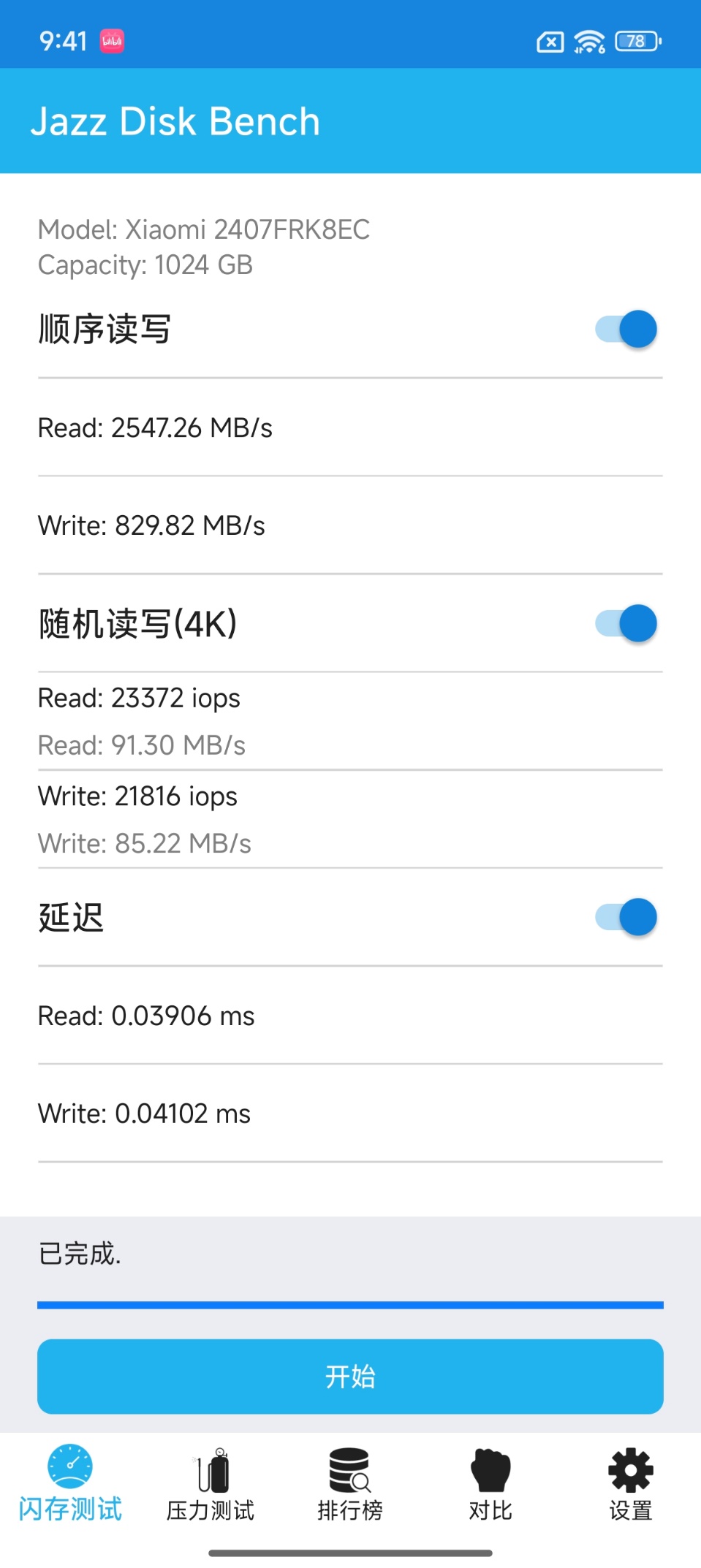This screenshot has height=1568, width=701.
Task: Open the 排行榜 ranking tab
Action: pyautogui.click(x=350, y=1483)
